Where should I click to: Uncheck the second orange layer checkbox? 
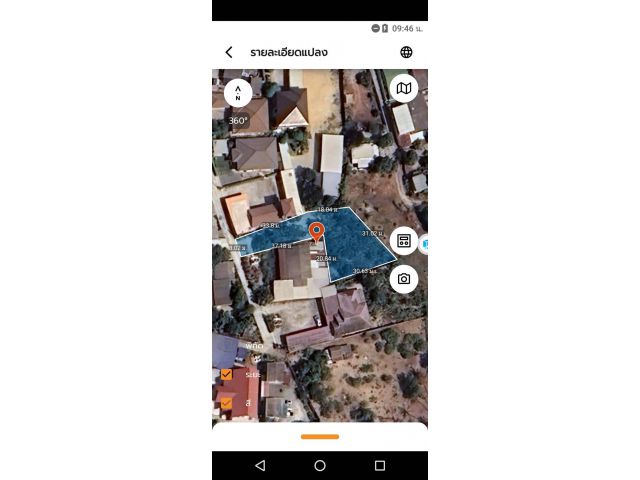pos(227,403)
